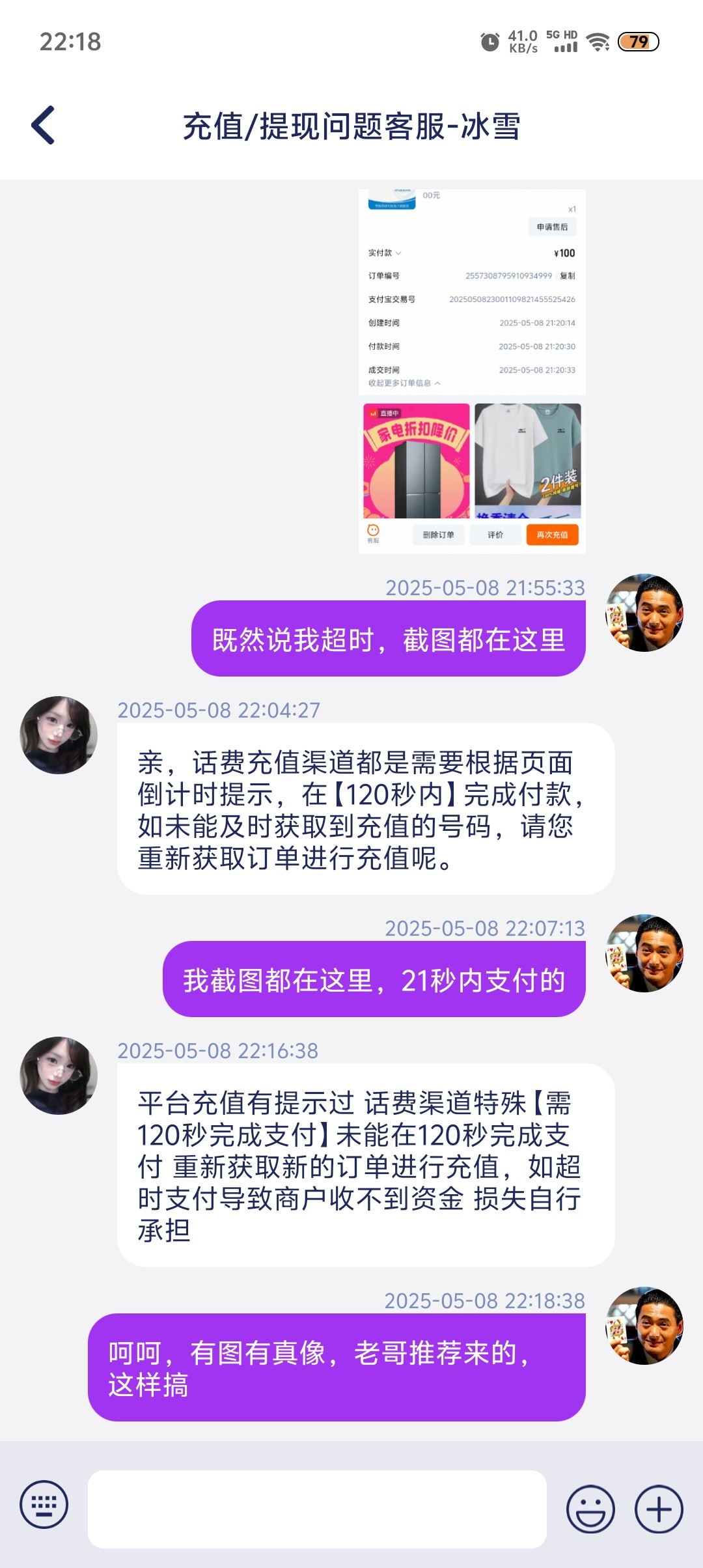The width and height of the screenshot is (703, 1568).
Task: Tap the 2件装 T-shirt product thumbnail
Action: pyautogui.click(x=529, y=462)
